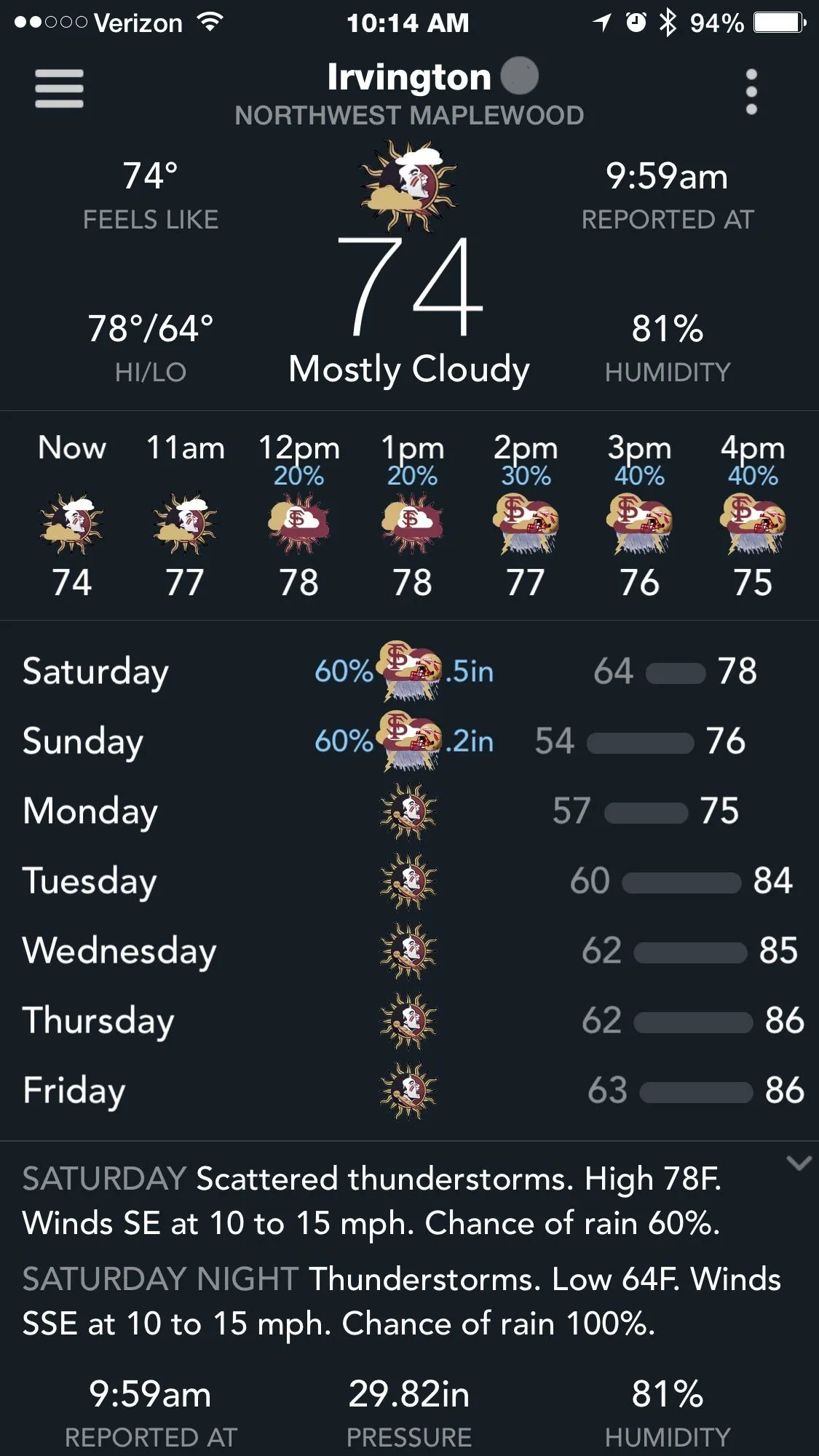Open Tuesday's forecast row
The height and width of the screenshot is (1456, 819).
coord(408,880)
